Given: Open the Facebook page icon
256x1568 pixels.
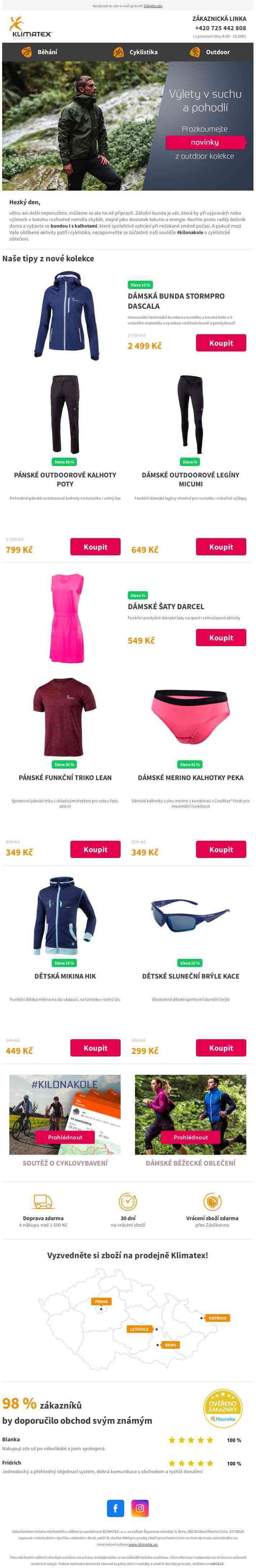Looking at the screenshot, I should click(x=116, y=1508).
